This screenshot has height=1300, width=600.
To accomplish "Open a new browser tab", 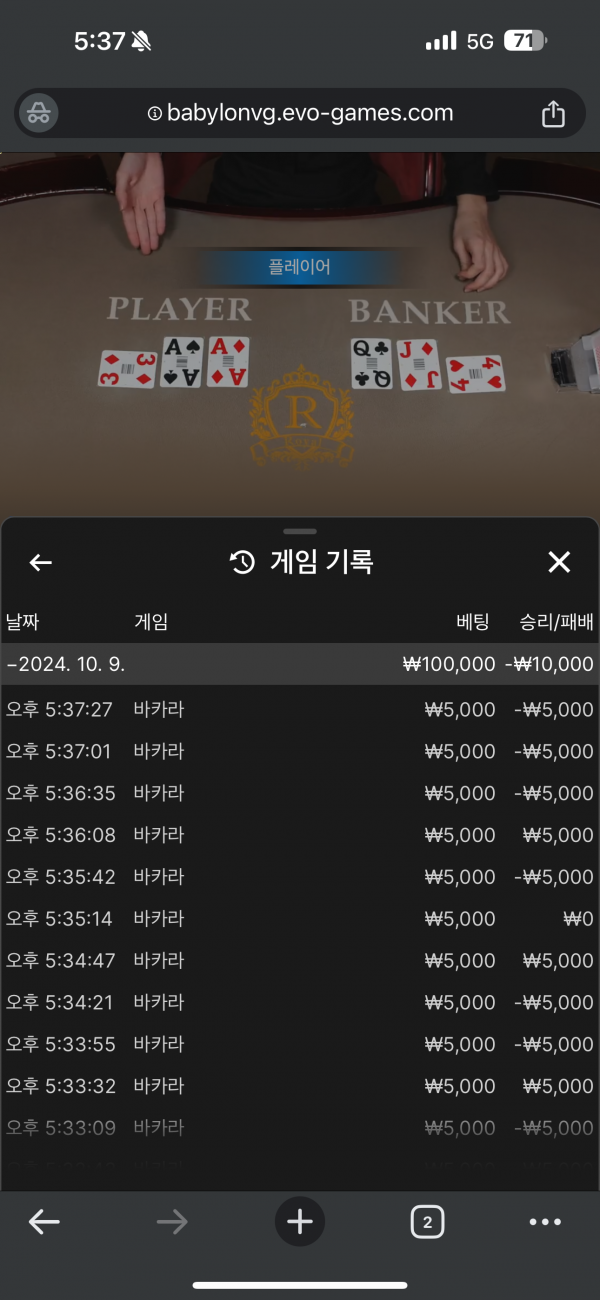I will pyautogui.click(x=300, y=1221).
